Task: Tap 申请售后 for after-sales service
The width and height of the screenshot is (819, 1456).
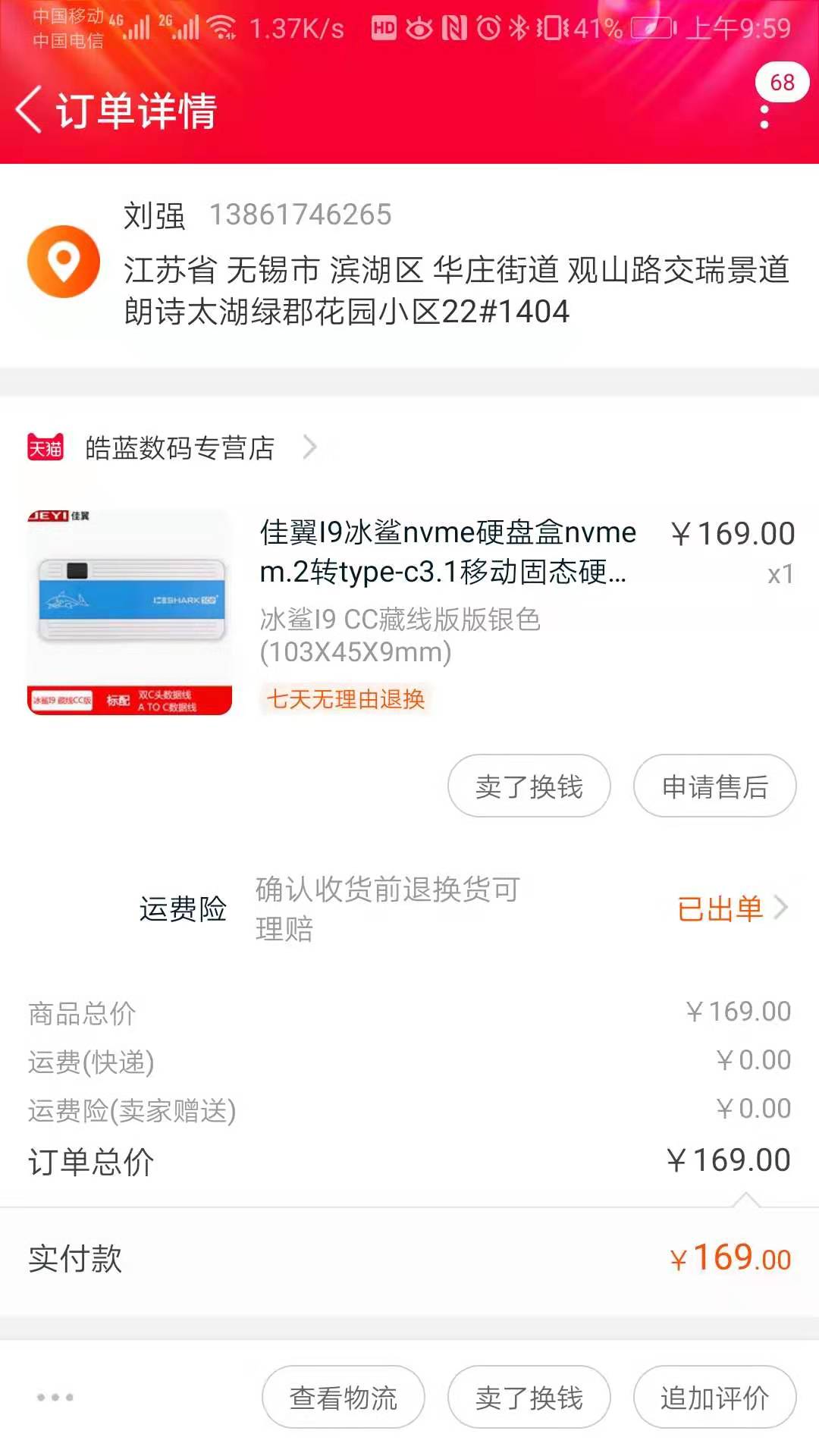Action: [x=714, y=786]
